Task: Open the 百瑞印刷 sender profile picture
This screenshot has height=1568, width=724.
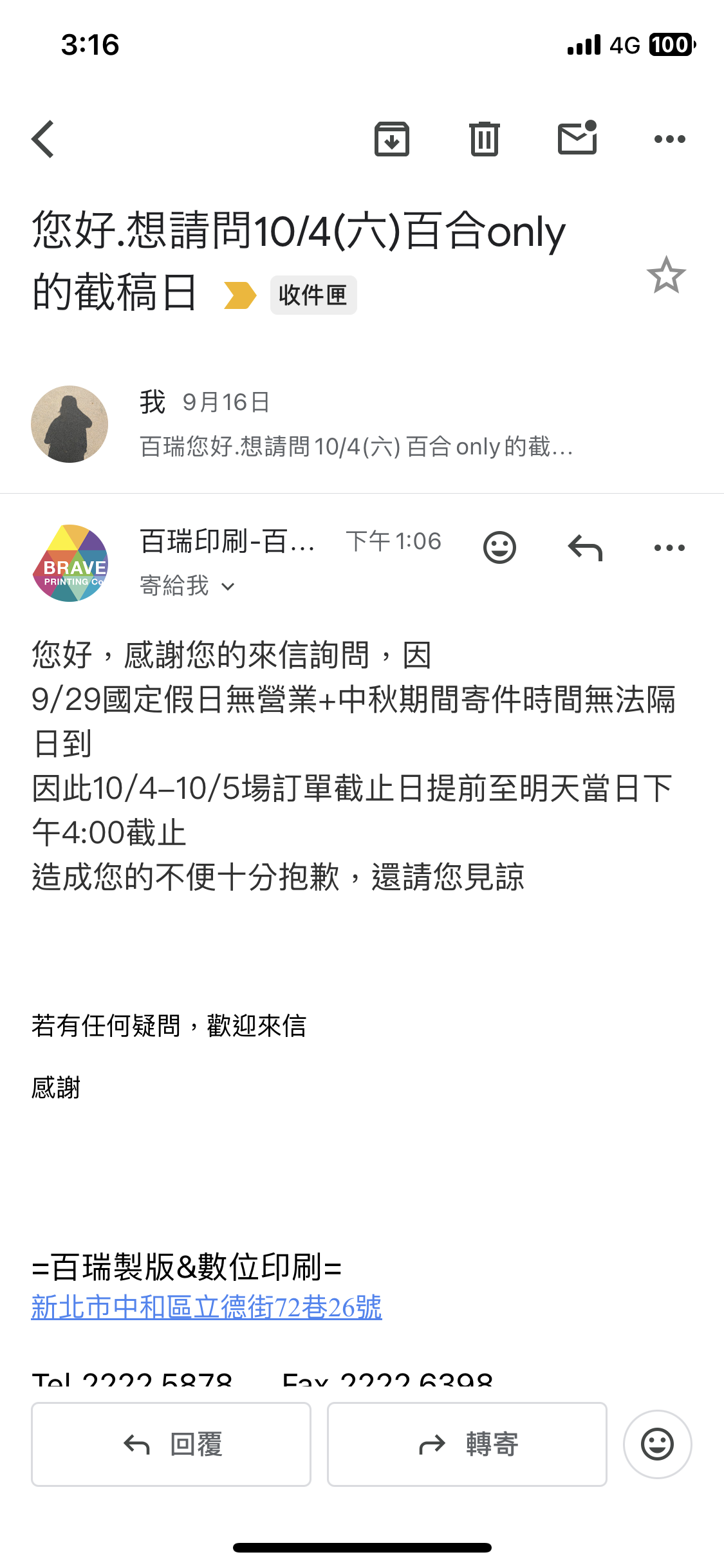Action: click(x=70, y=563)
